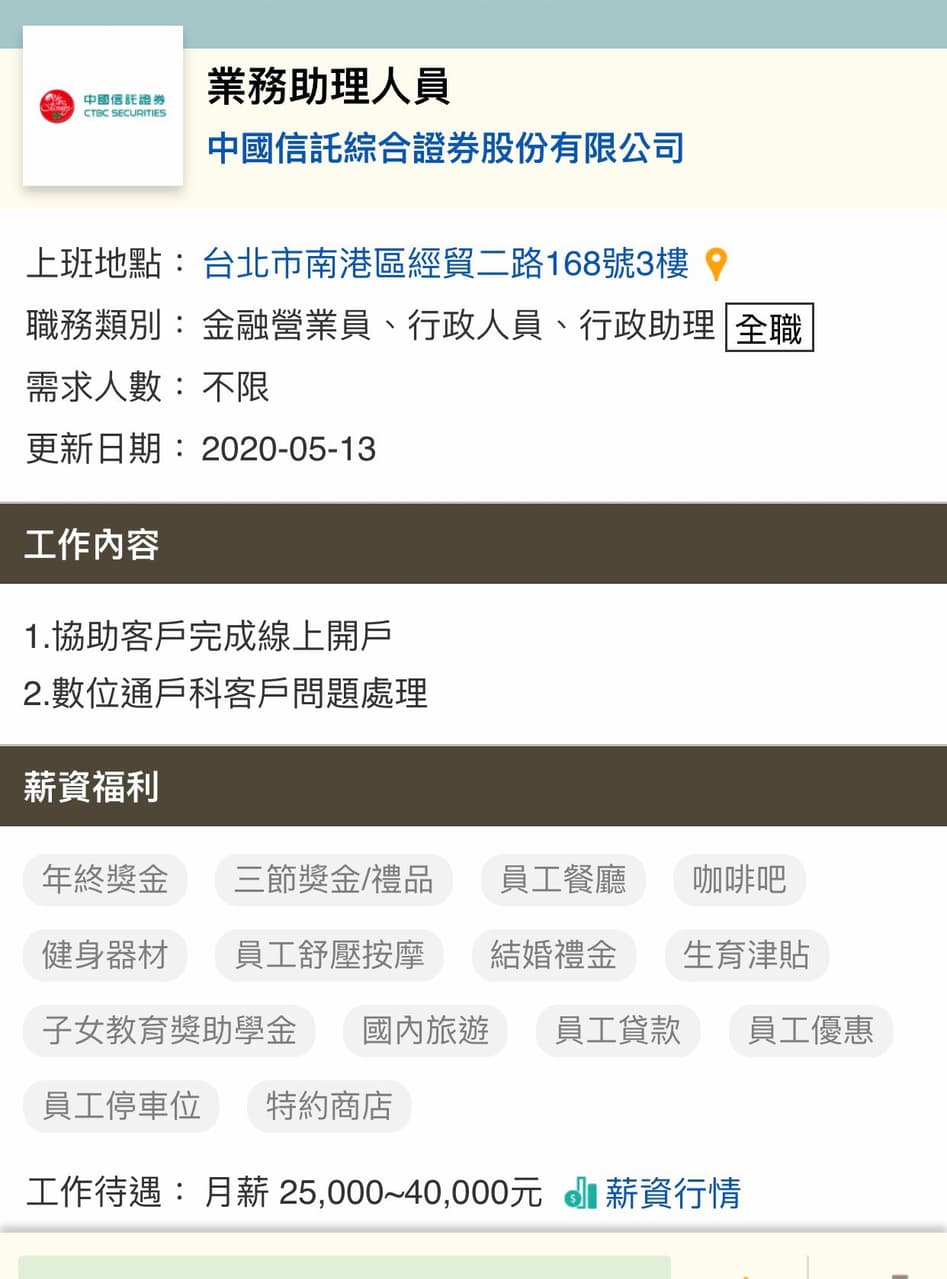The image size is (947, 1279).
Task: Select the 行政人員 job category
Action: [x=455, y=326]
